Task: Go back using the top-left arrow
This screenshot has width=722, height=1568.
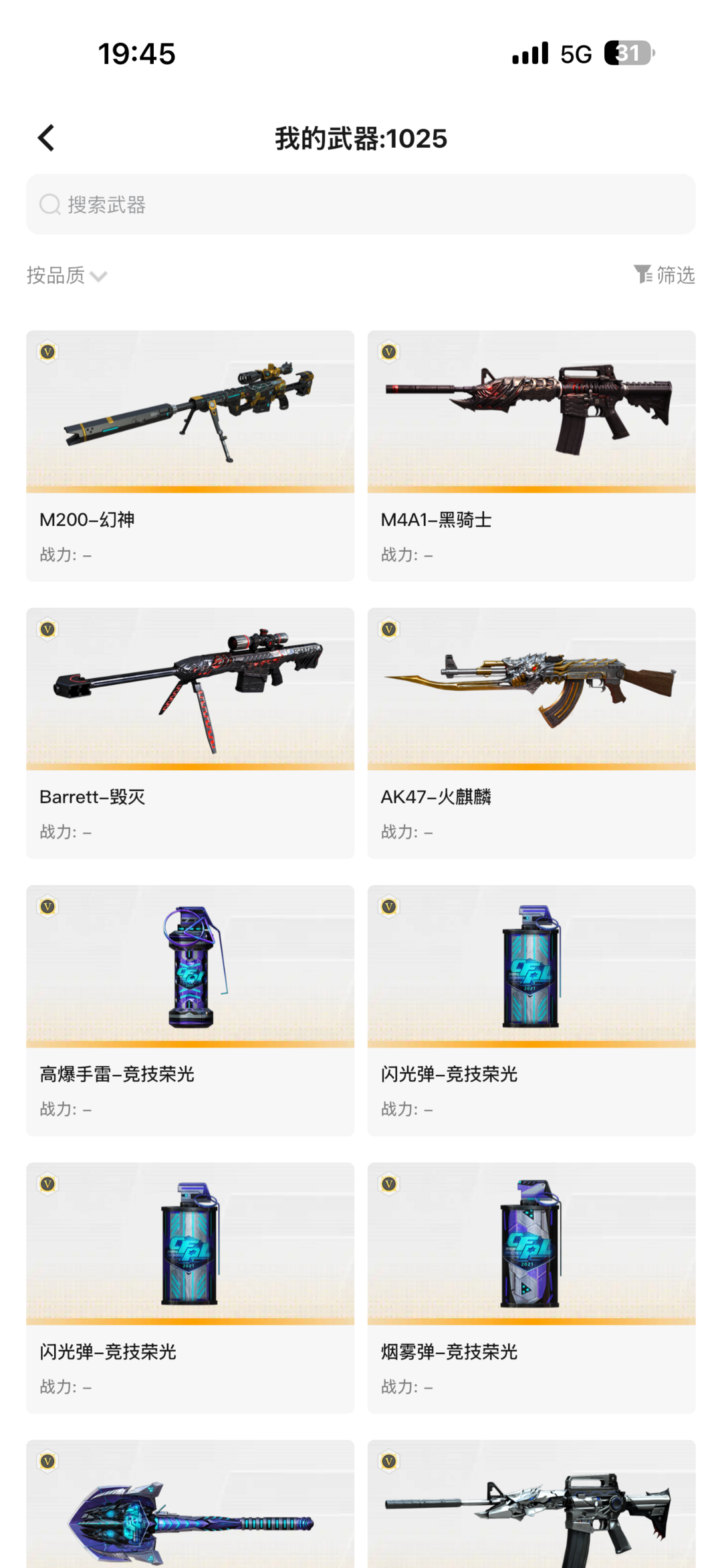Action: (x=46, y=138)
